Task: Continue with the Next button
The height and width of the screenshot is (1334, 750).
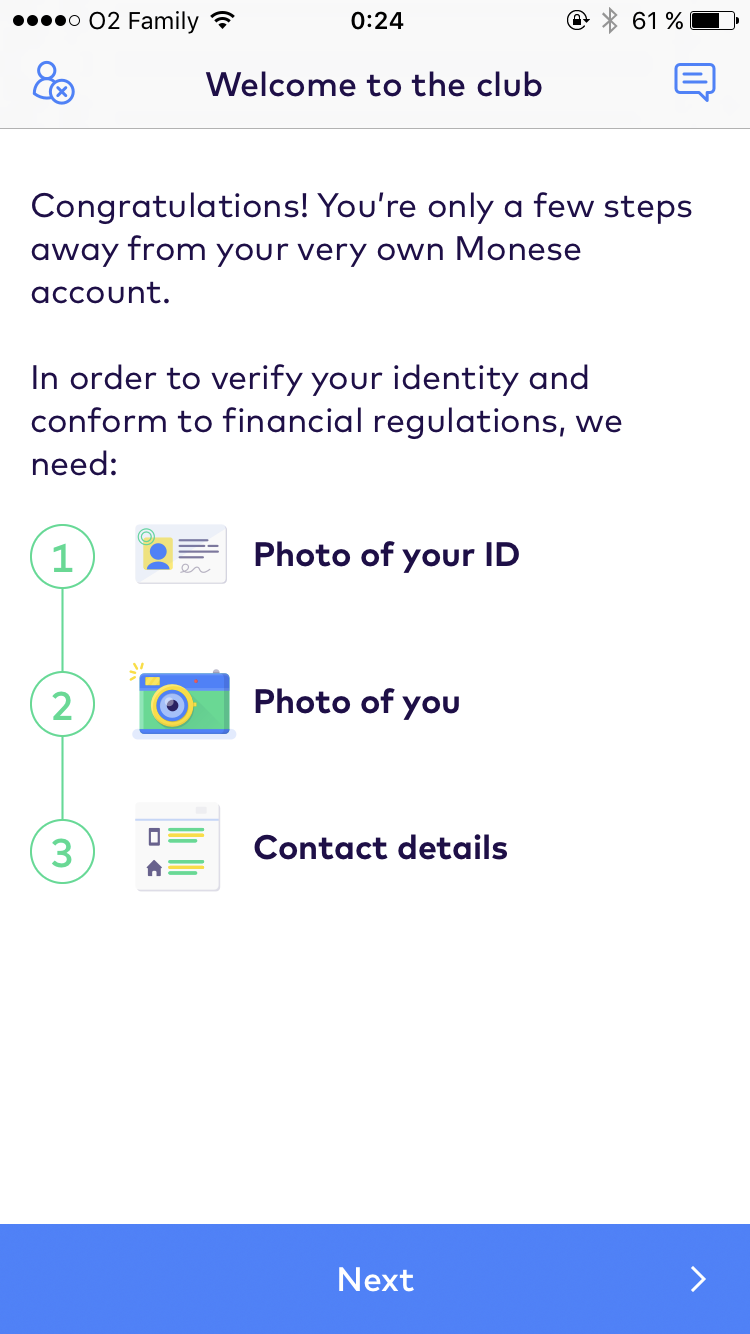Action: tap(375, 1279)
